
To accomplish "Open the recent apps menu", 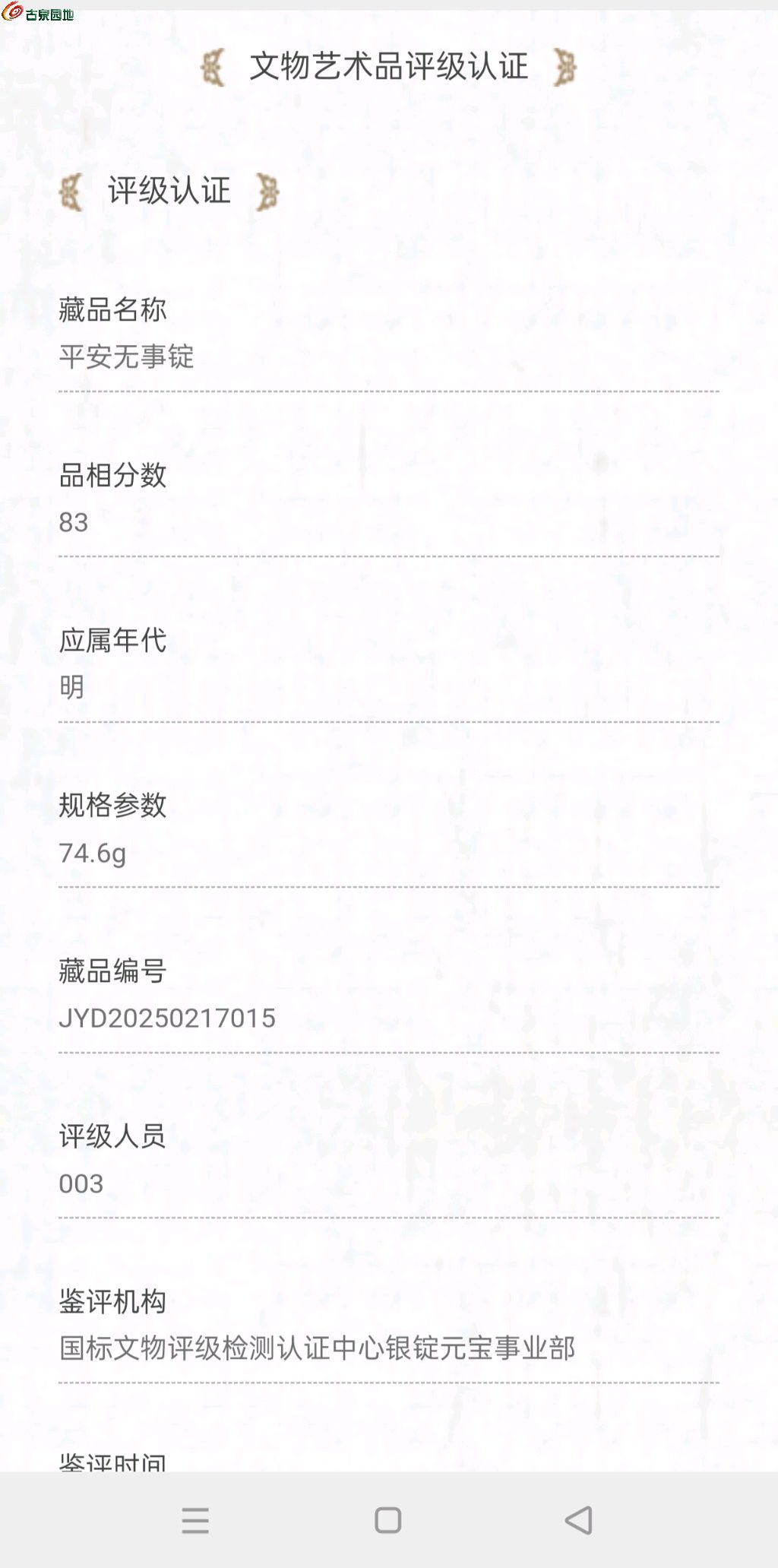I will 195,1520.
